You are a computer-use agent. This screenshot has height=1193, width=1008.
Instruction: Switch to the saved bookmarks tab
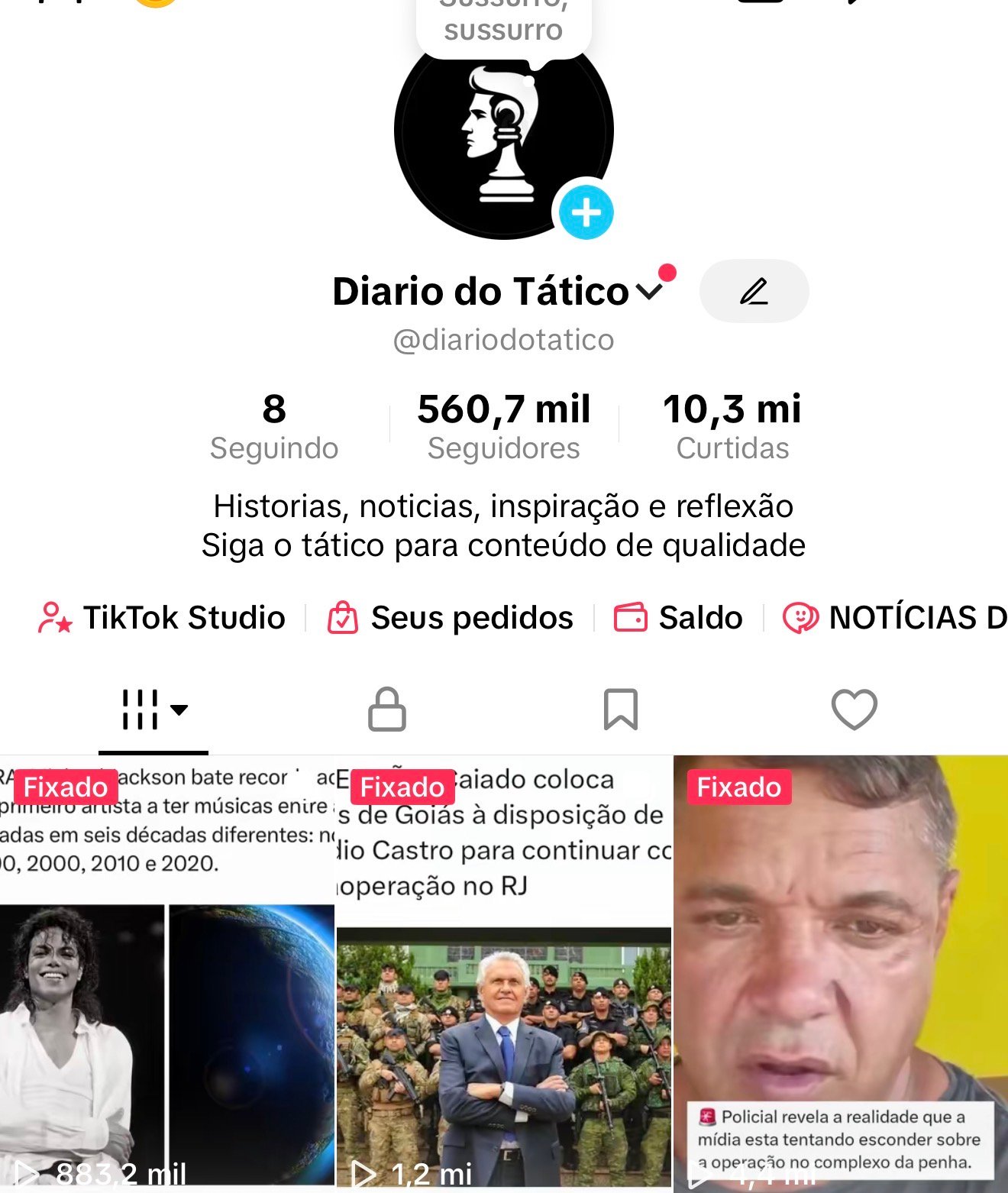[620, 710]
